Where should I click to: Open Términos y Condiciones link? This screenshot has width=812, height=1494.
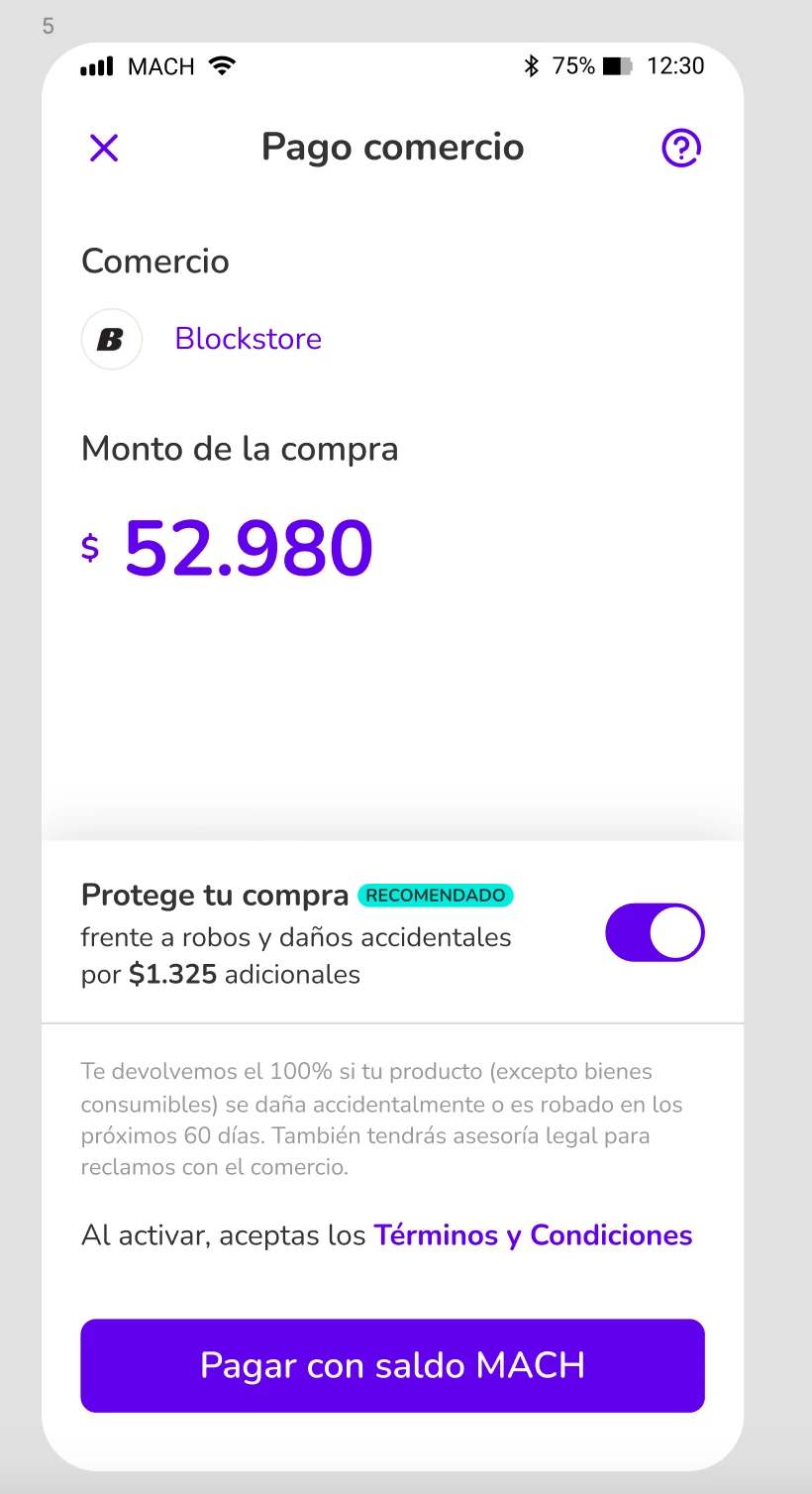[533, 1235]
